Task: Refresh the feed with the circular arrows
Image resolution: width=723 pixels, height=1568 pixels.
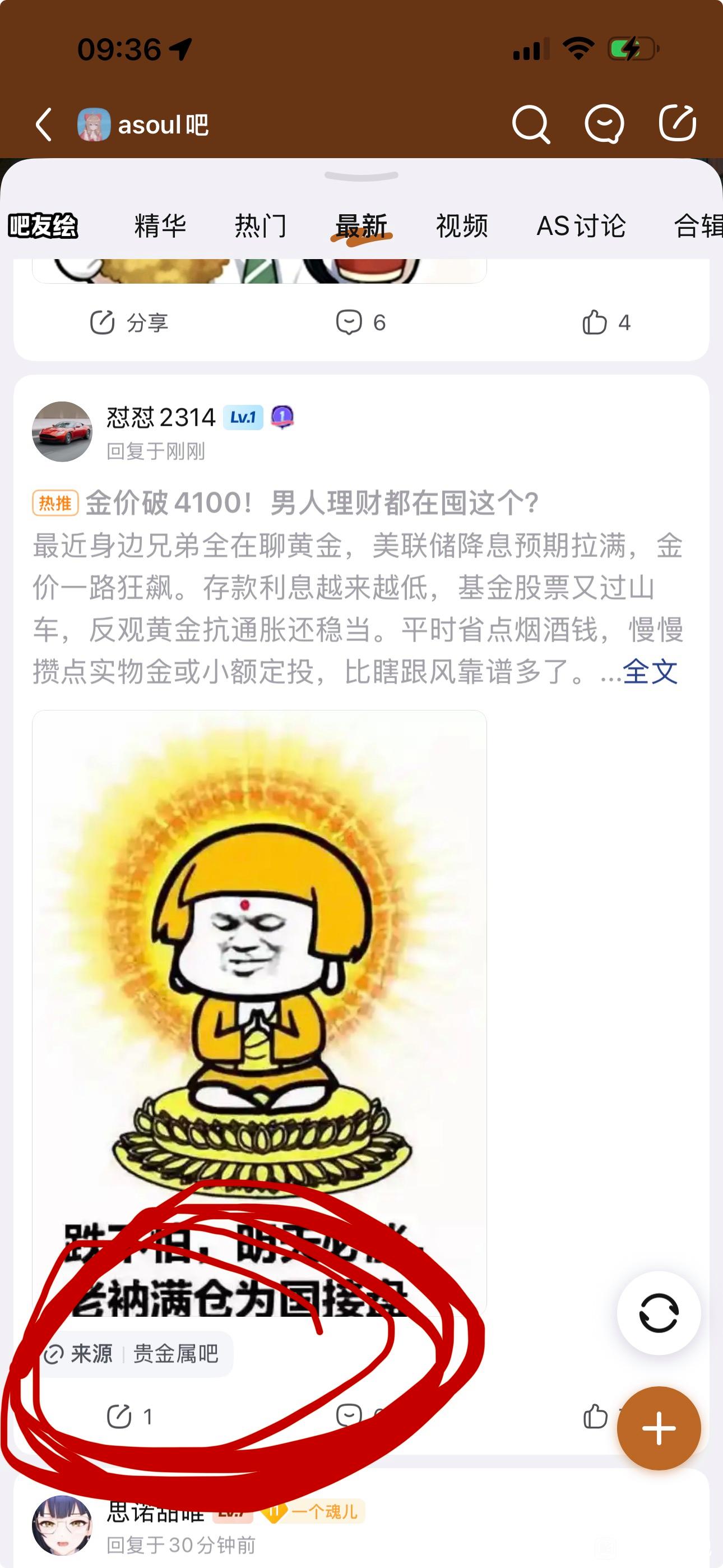Action: pyautogui.click(x=659, y=1312)
